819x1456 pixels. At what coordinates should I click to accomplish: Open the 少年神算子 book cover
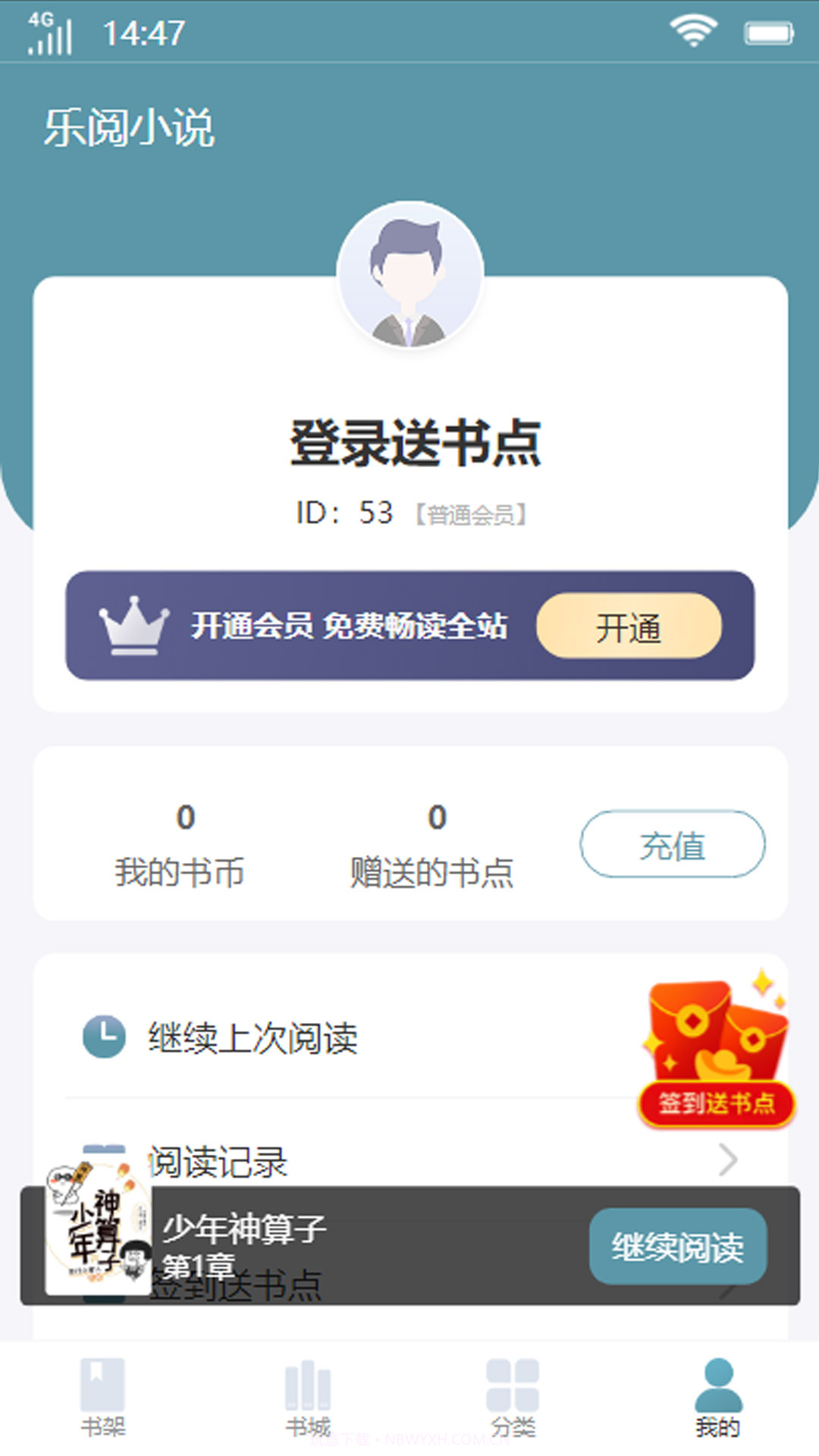[97, 1228]
